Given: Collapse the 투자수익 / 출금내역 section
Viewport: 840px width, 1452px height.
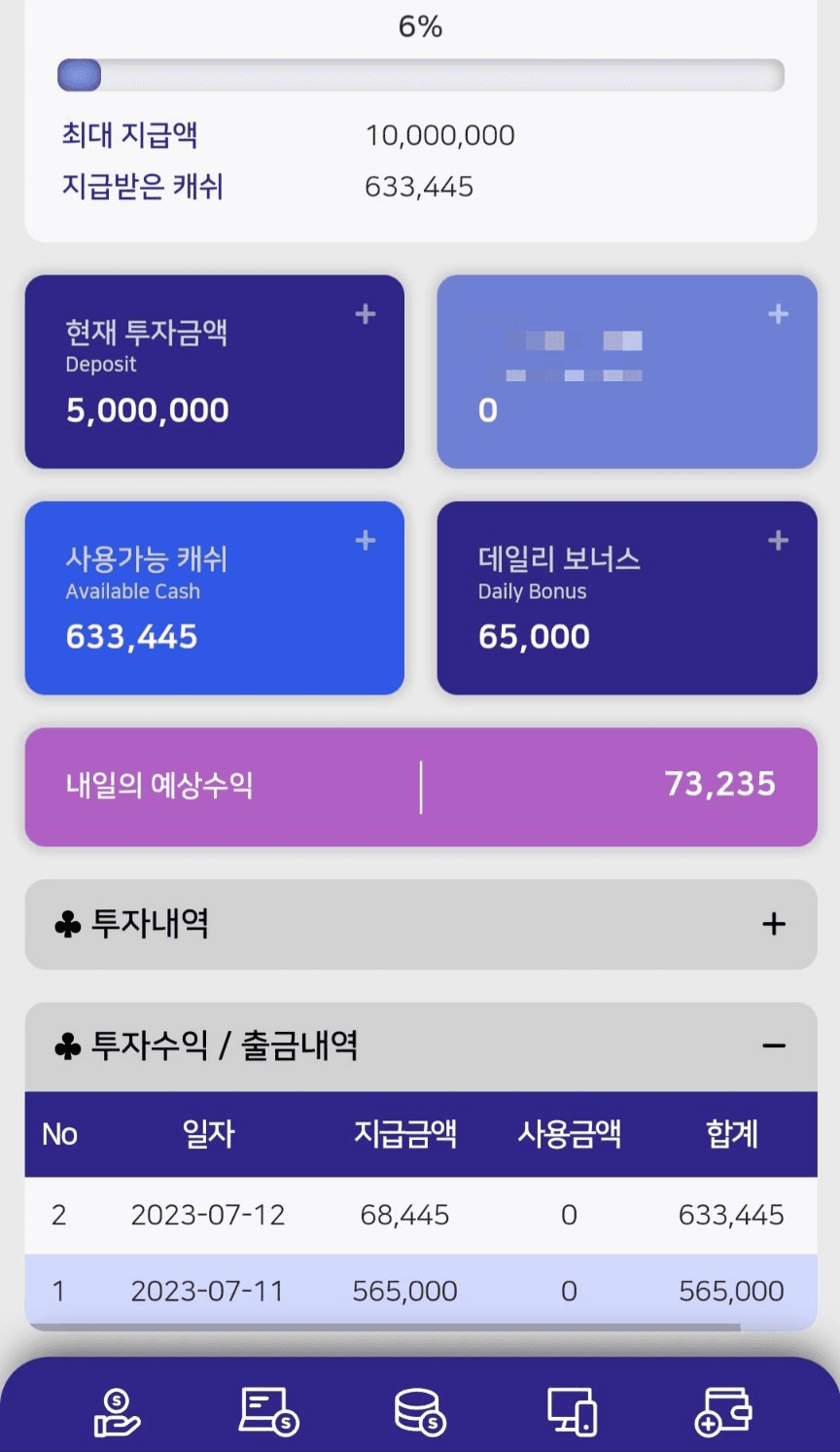Looking at the screenshot, I should tap(774, 1046).
